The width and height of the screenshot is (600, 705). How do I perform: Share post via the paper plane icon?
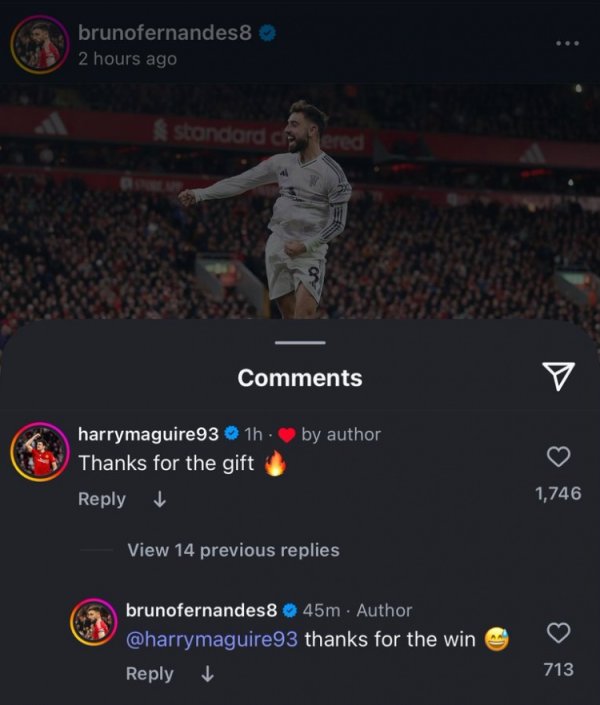coord(558,375)
